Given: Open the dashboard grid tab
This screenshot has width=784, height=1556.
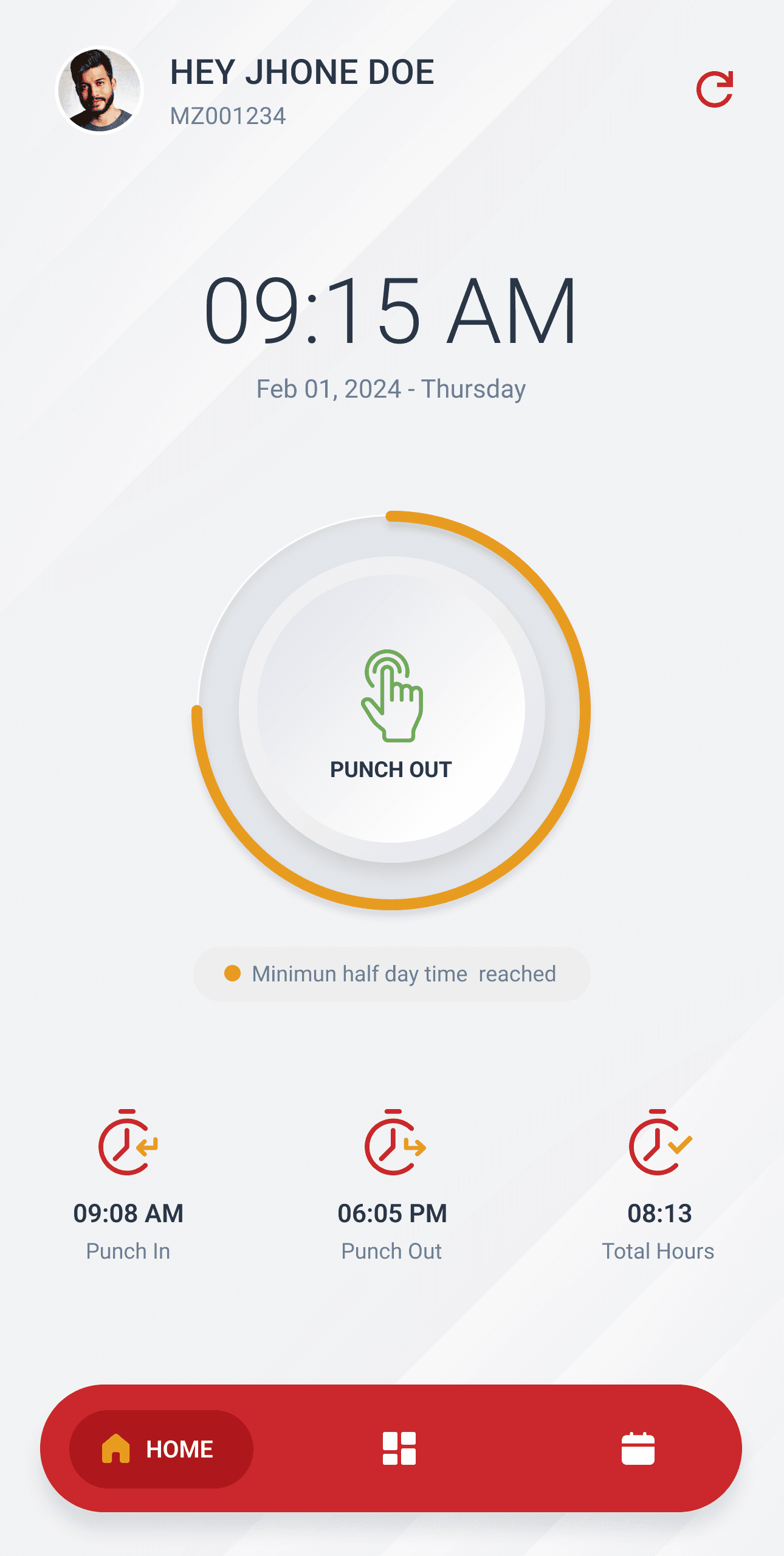Looking at the screenshot, I should click(x=399, y=1448).
